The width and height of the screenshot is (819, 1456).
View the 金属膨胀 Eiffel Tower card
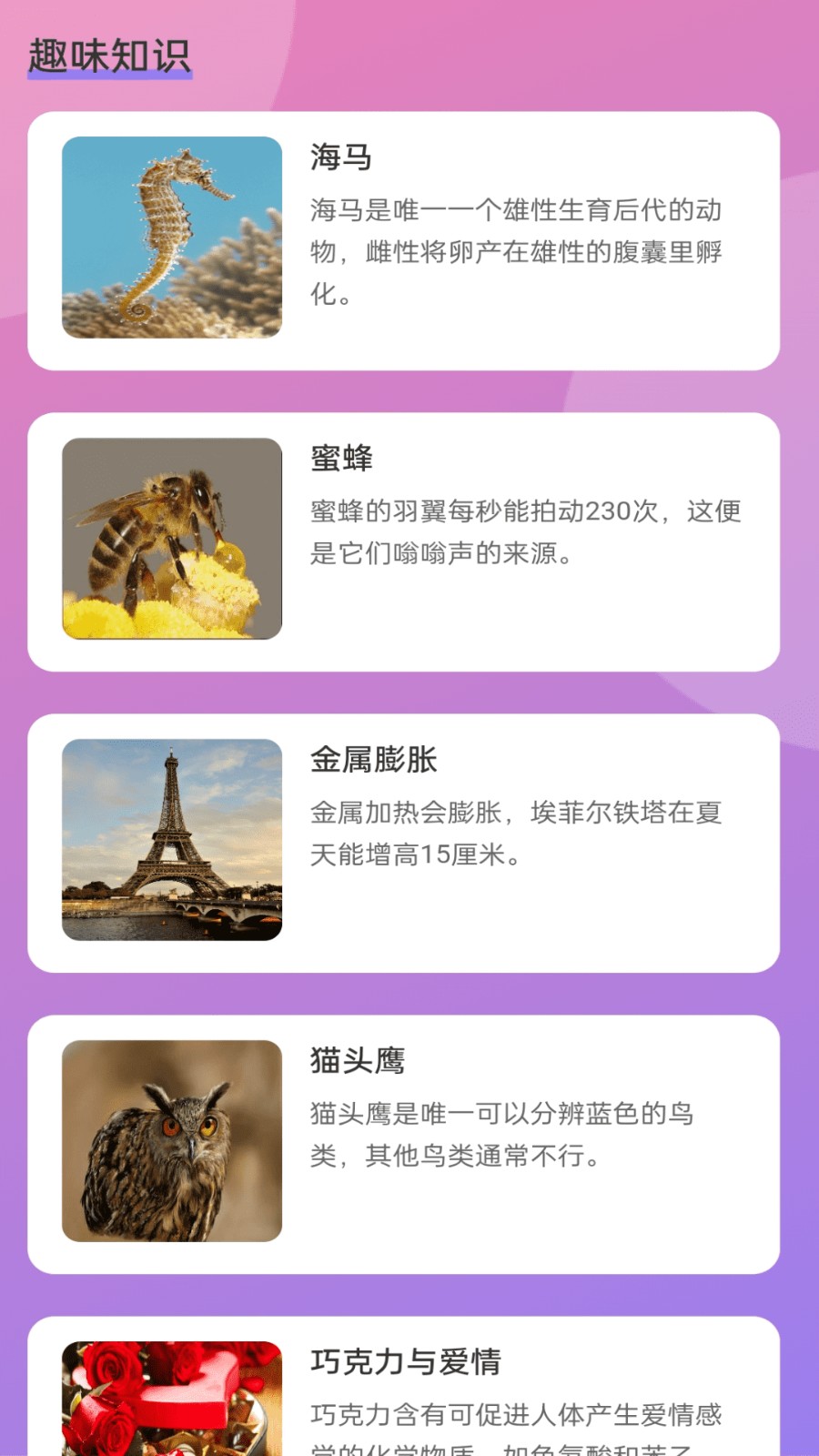tap(403, 844)
